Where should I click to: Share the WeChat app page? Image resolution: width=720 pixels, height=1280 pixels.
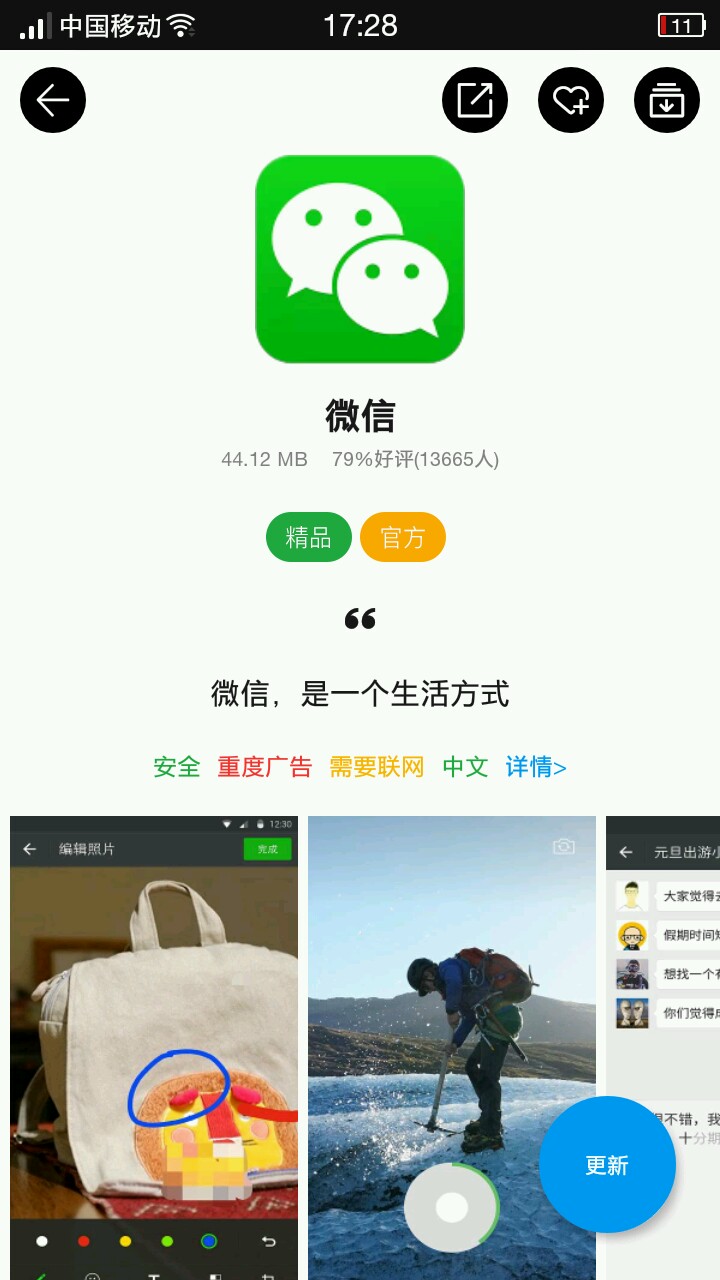(475, 100)
